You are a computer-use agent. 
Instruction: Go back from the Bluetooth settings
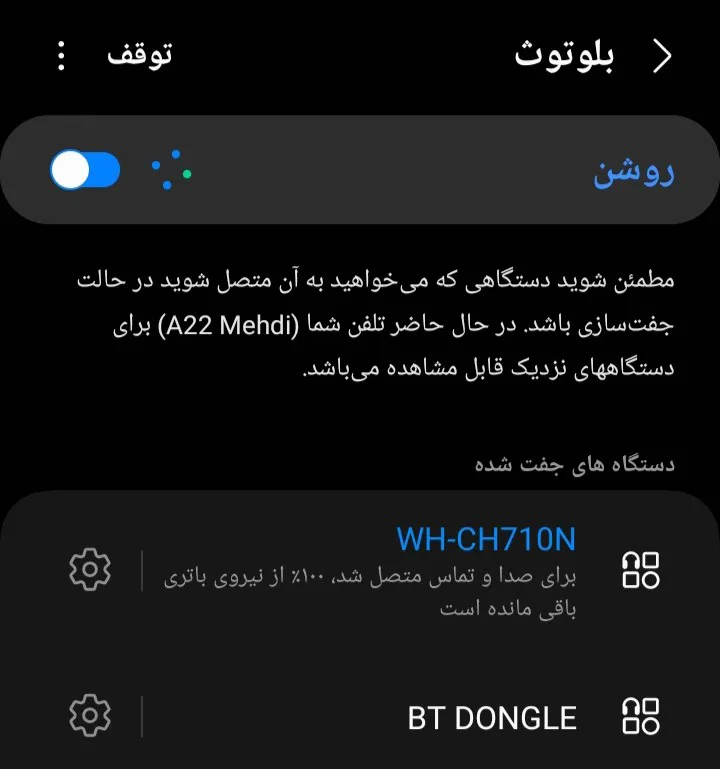661,57
